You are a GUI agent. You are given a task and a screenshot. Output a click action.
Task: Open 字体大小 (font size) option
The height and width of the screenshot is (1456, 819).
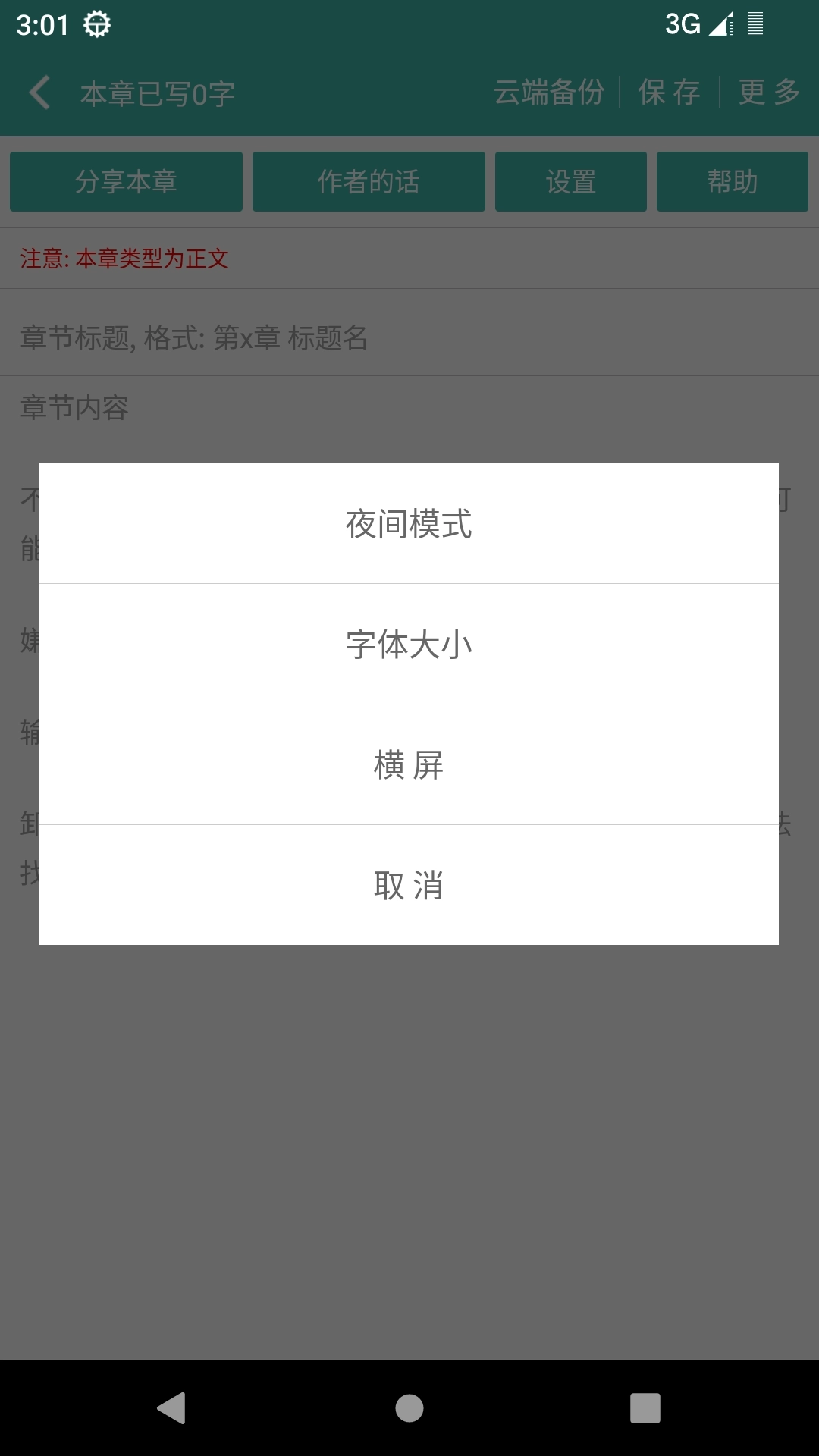click(409, 645)
